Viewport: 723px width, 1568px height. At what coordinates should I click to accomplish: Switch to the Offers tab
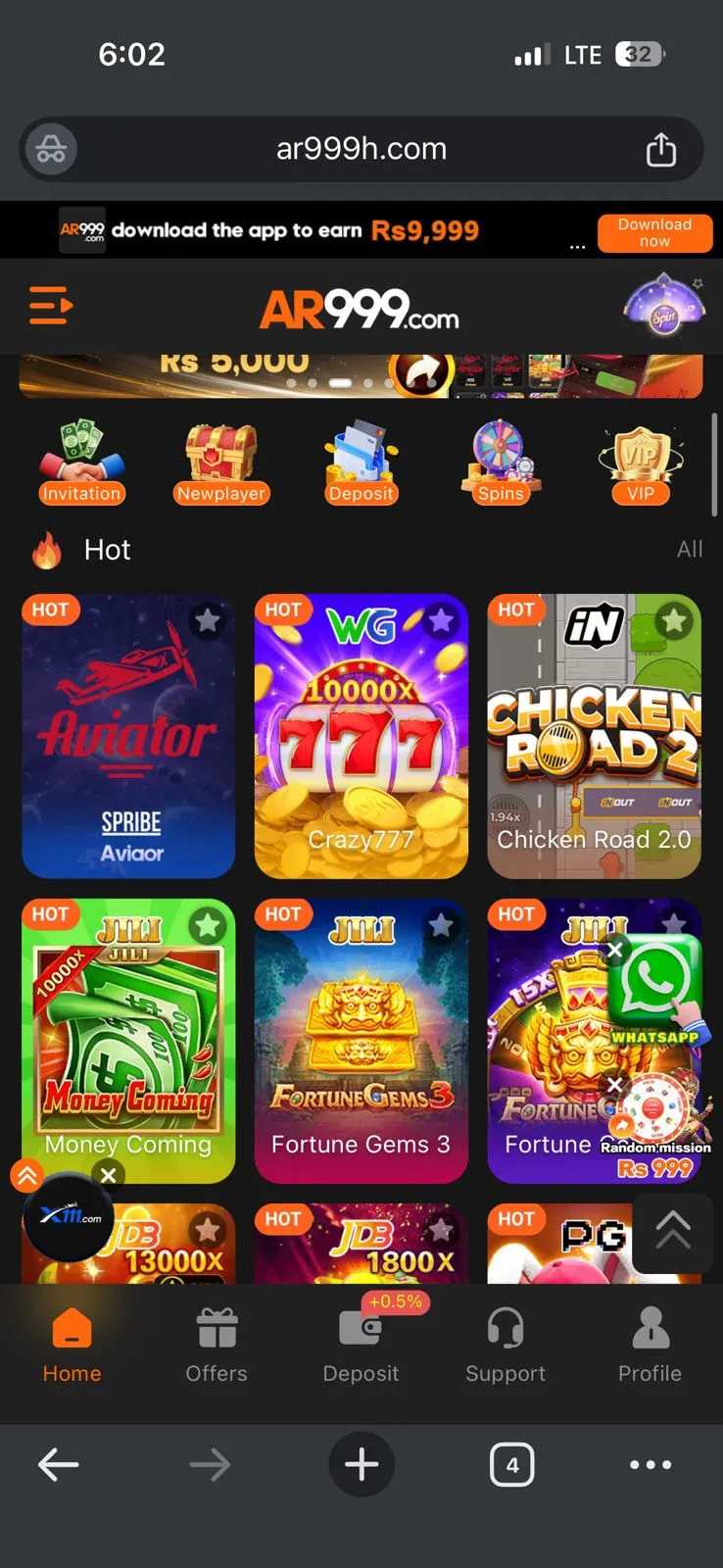217,1345
